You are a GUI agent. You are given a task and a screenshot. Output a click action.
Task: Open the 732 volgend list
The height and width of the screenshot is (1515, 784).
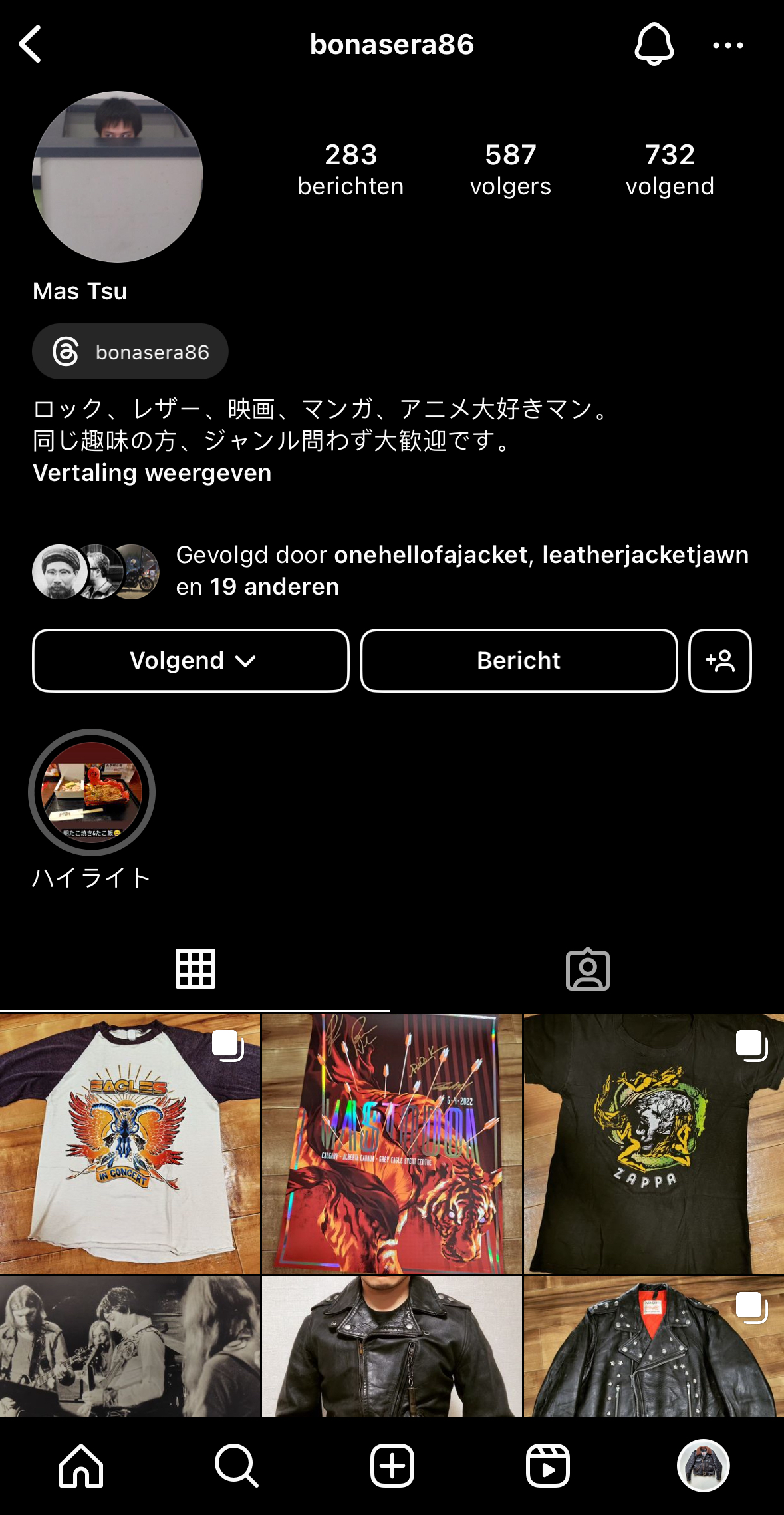(670, 170)
